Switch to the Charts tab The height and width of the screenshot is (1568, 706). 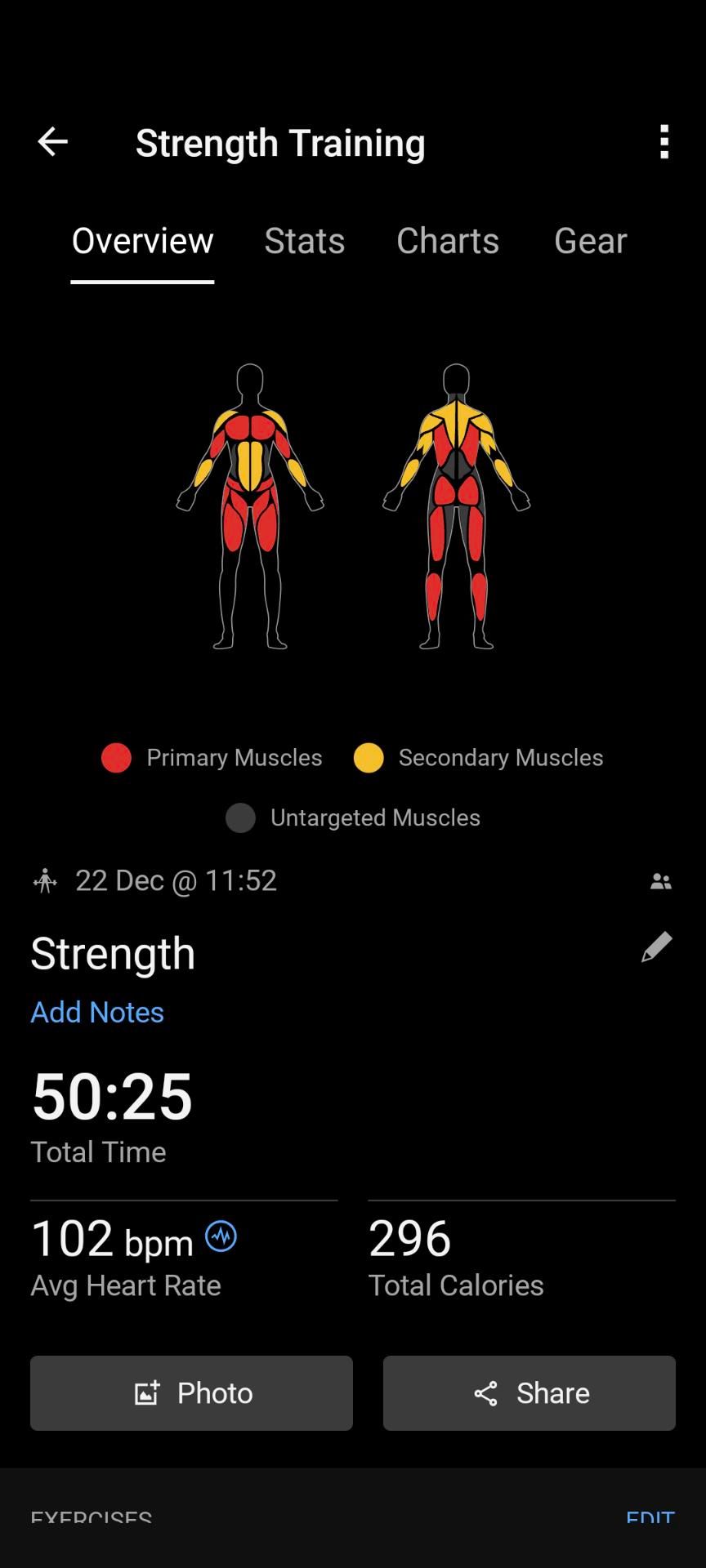pyautogui.click(x=447, y=241)
